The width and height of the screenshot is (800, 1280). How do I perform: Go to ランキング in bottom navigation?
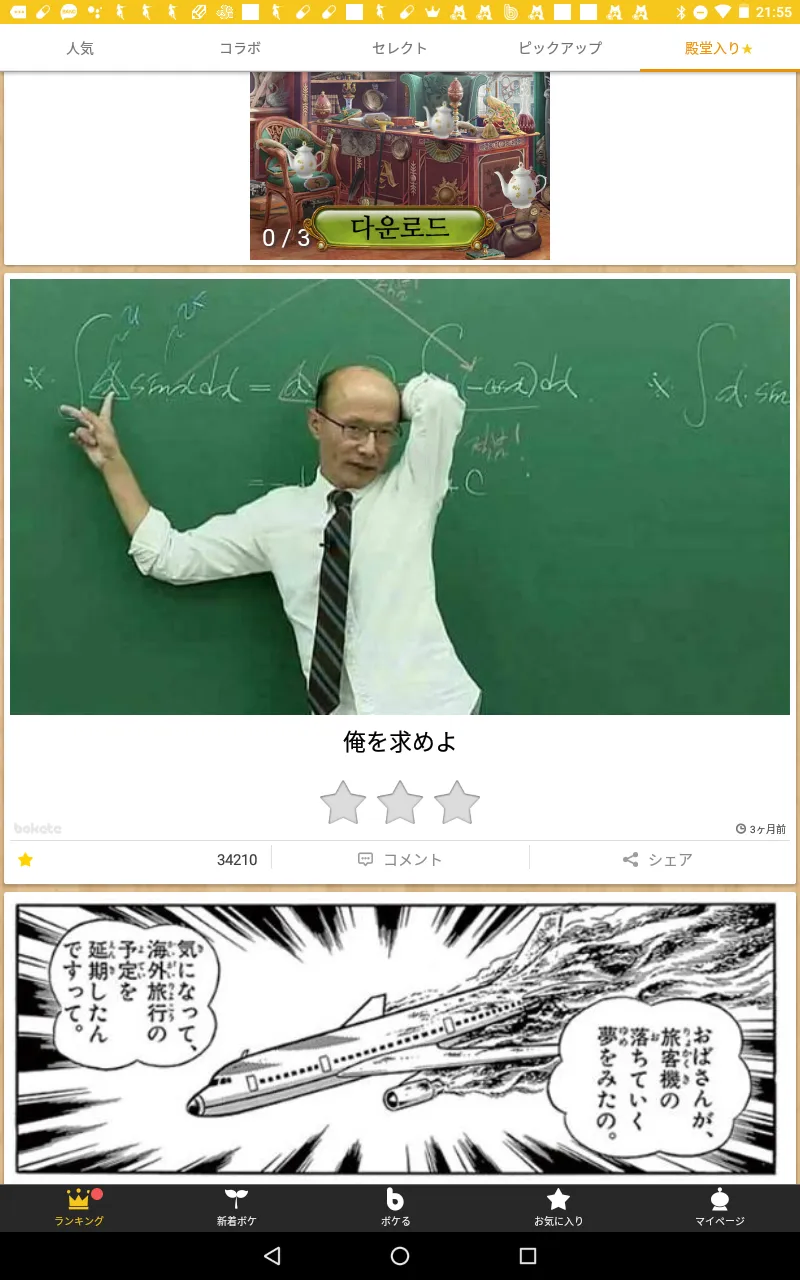tap(79, 1207)
